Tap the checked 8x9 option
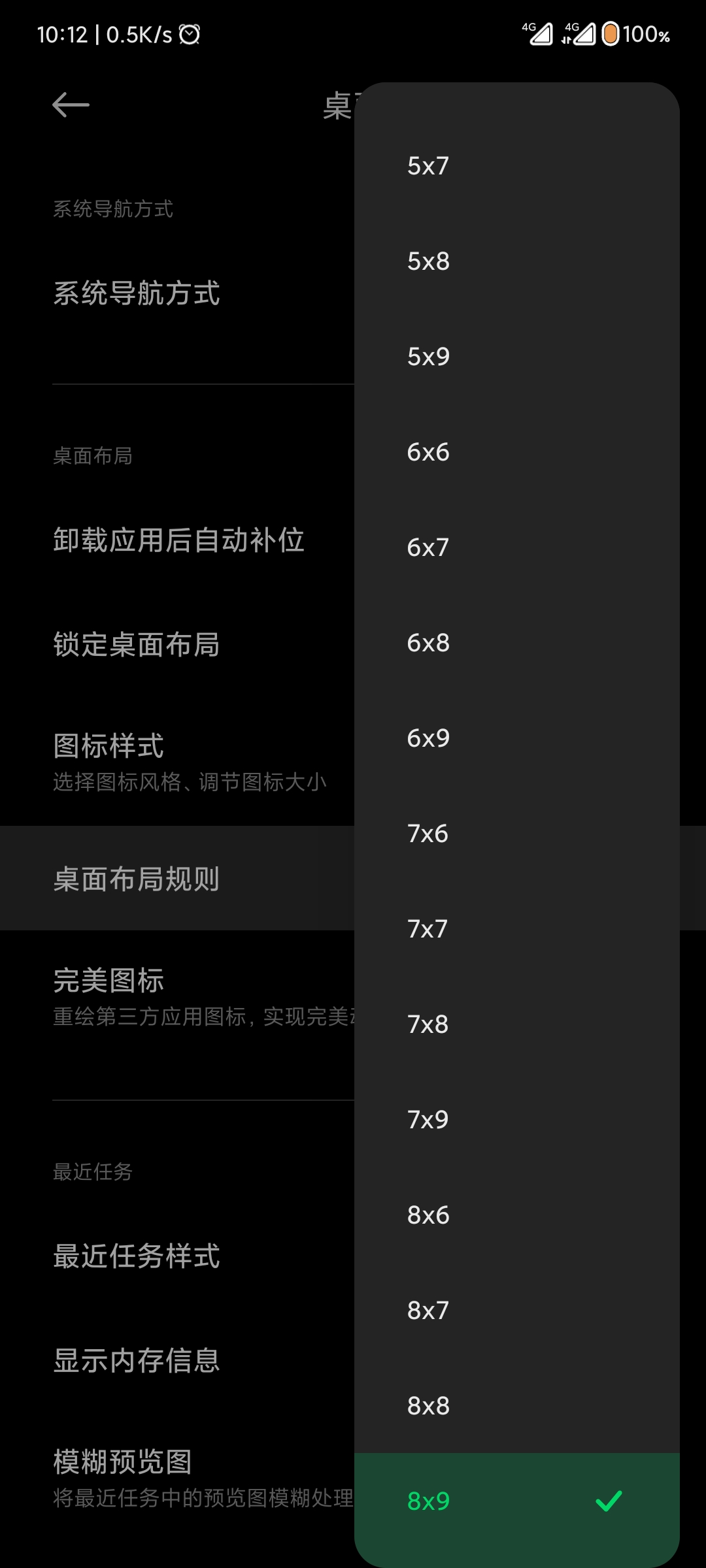 [x=516, y=1501]
